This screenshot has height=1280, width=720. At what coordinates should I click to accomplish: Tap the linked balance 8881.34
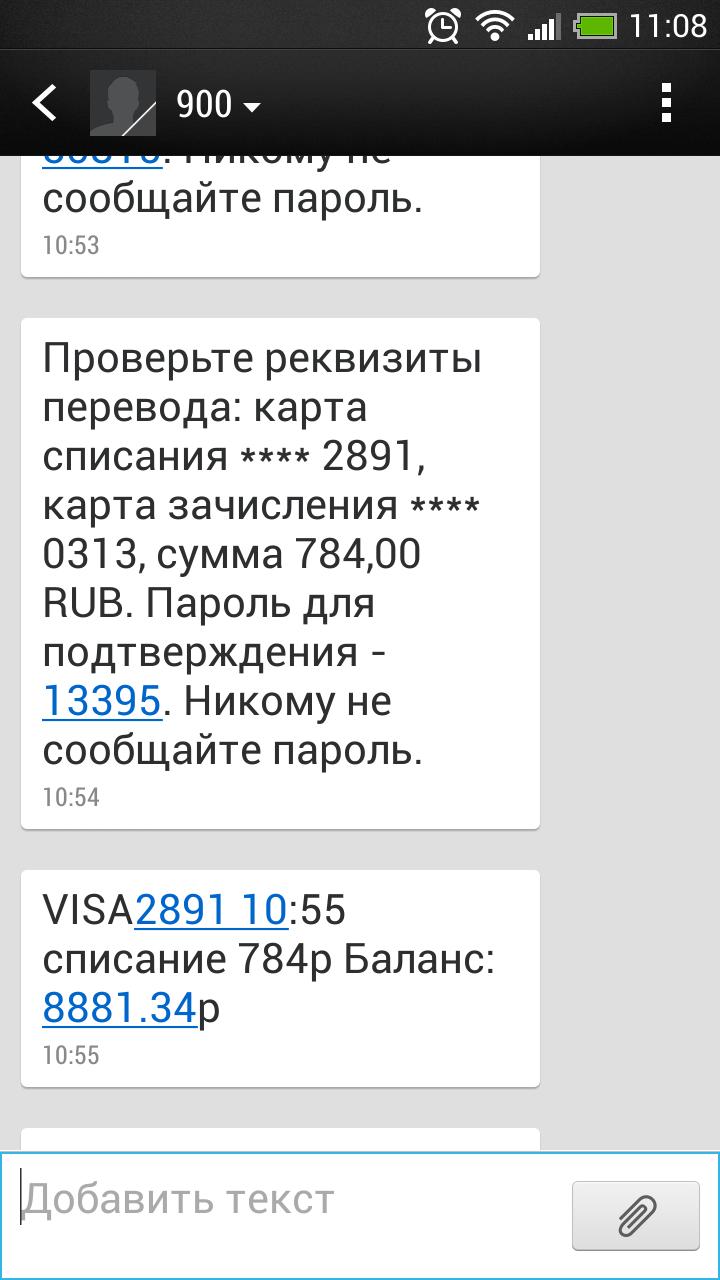pos(118,1008)
